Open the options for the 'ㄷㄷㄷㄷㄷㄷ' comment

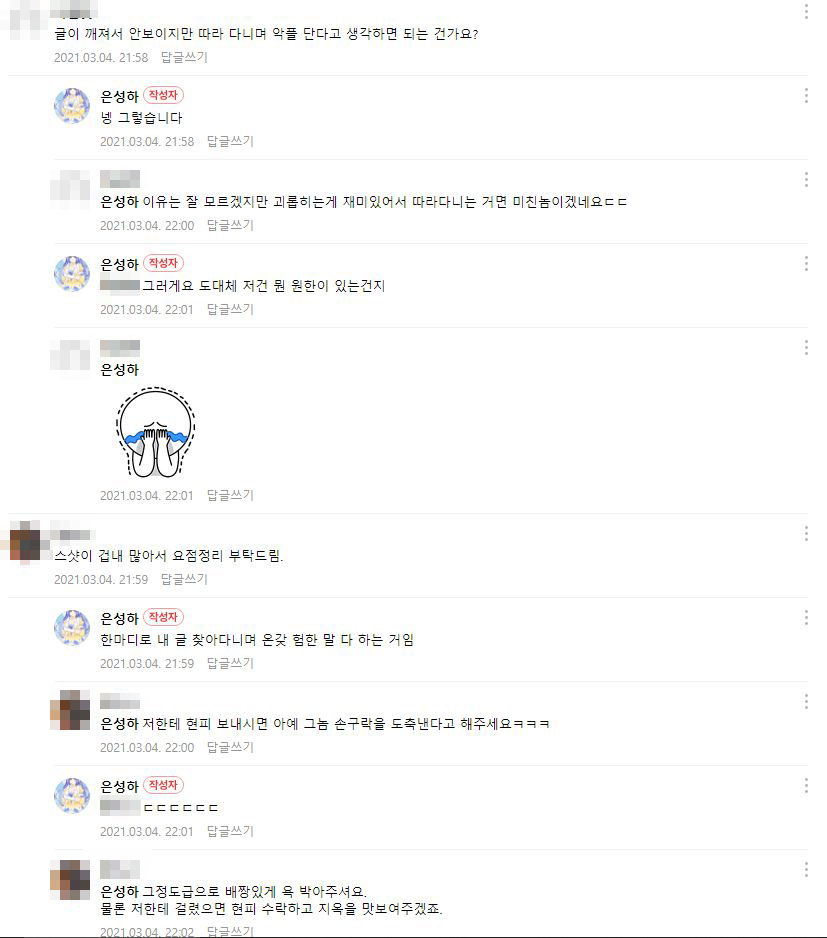[x=806, y=786]
